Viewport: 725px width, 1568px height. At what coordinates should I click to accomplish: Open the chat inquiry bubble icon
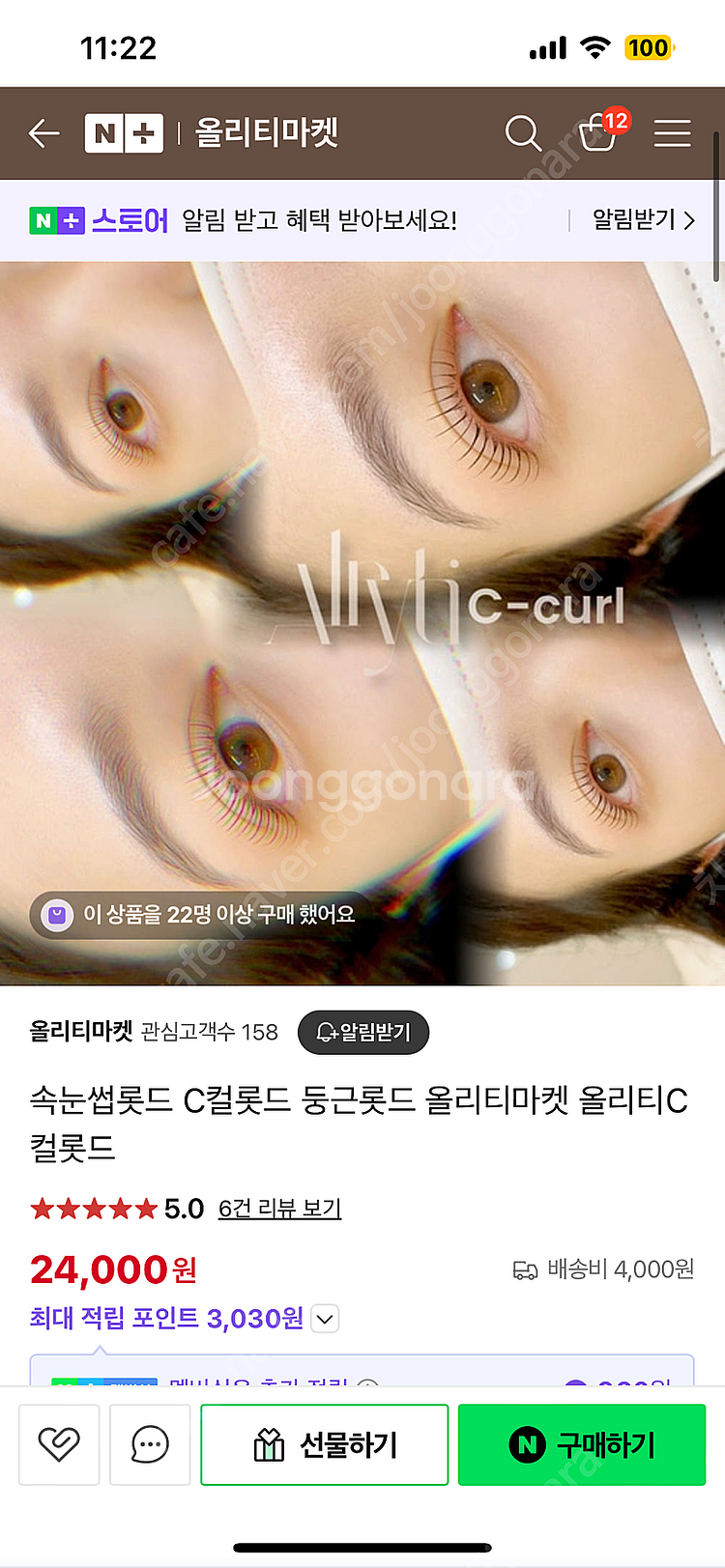tap(150, 1444)
